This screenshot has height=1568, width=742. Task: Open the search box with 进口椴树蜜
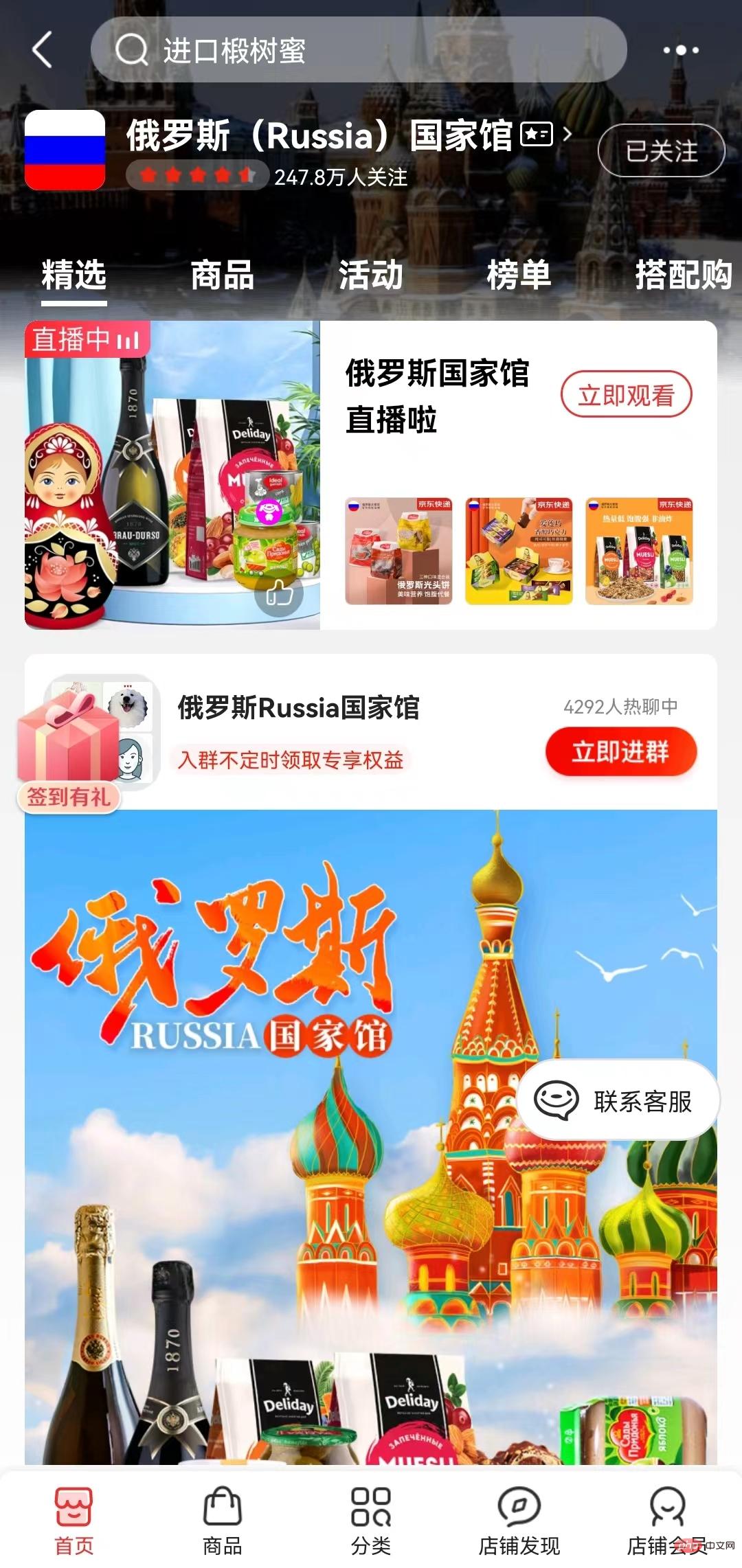tap(357, 50)
